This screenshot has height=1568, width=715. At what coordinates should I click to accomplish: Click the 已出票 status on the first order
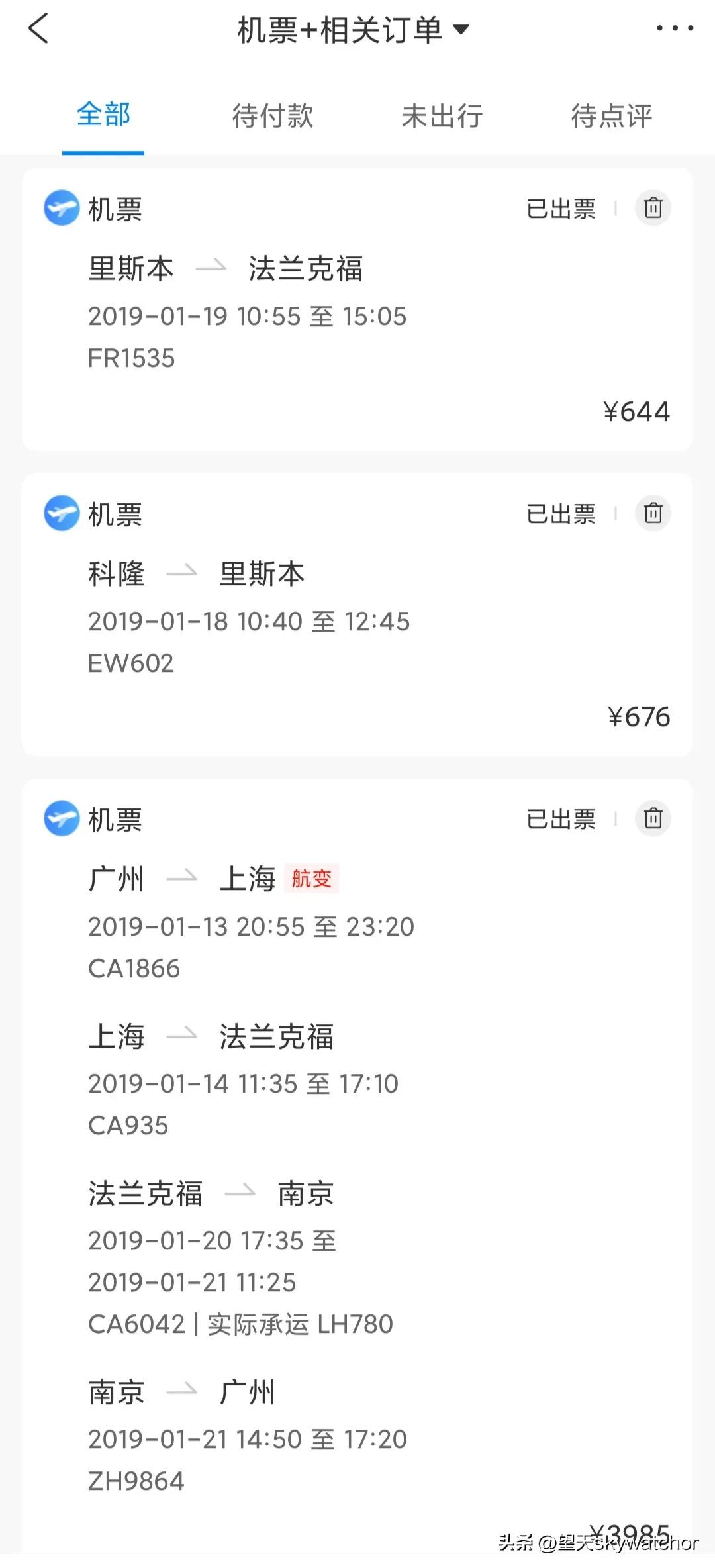point(560,208)
